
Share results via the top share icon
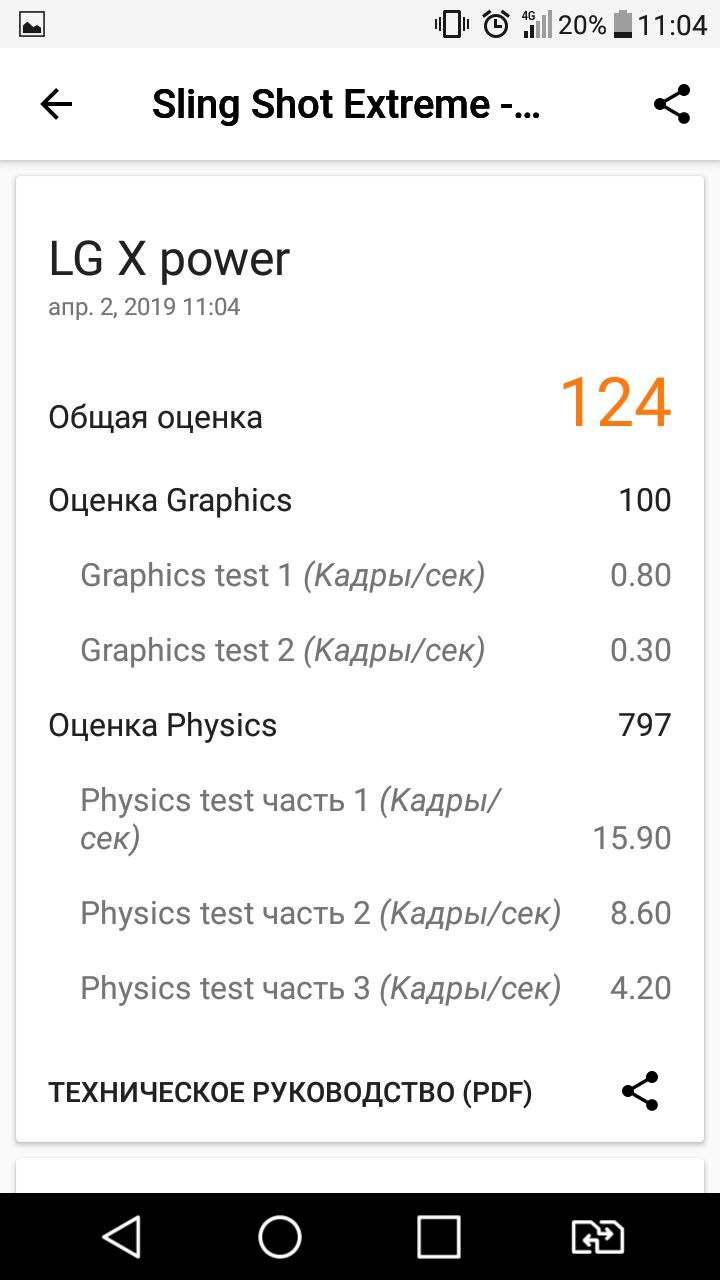[x=672, y=104]
